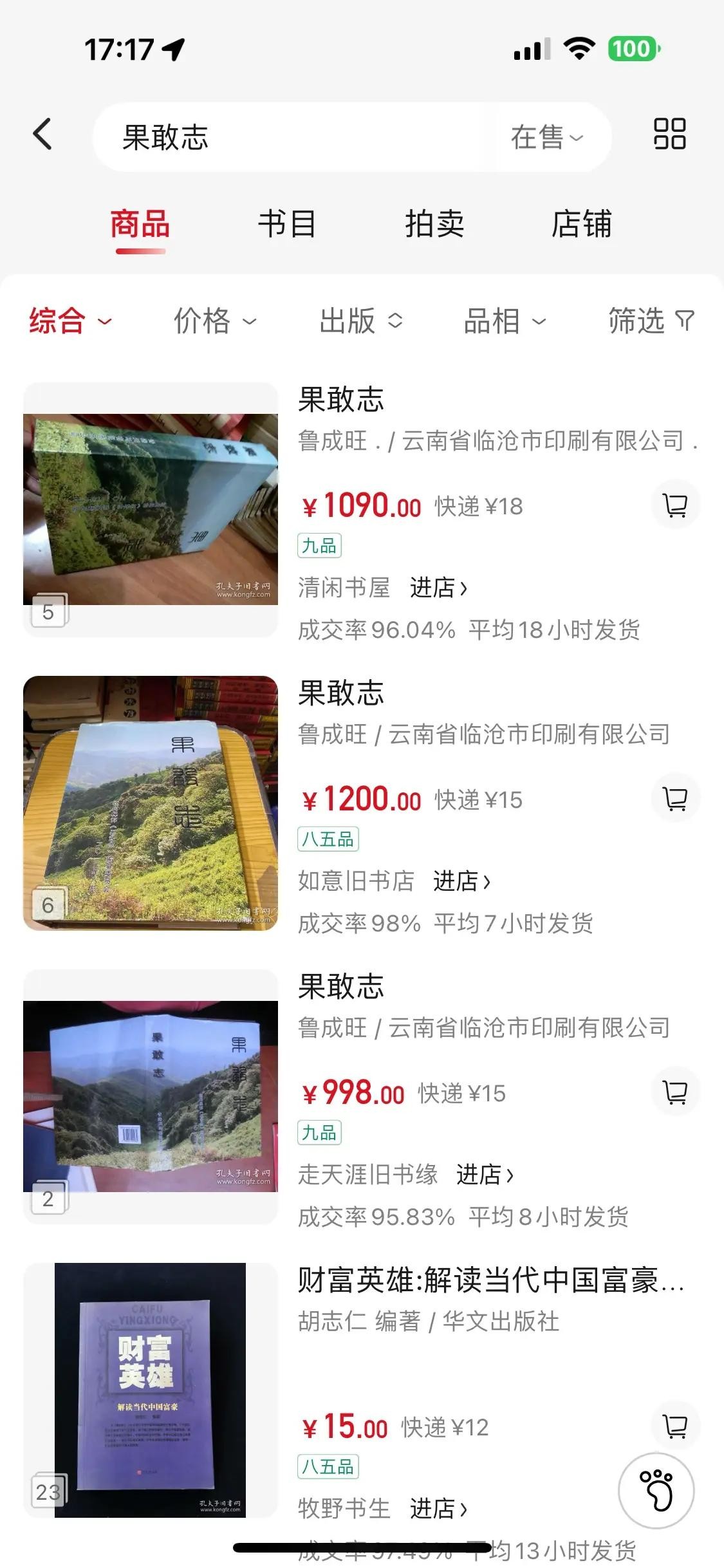Enter the 清闲书屋 shop

point(438,588)
